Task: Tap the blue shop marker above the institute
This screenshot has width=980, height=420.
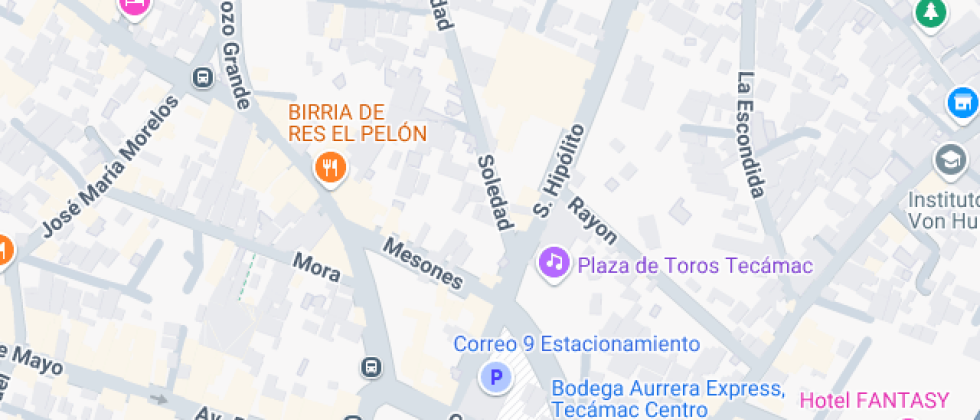Action: [x=961, y=101]
